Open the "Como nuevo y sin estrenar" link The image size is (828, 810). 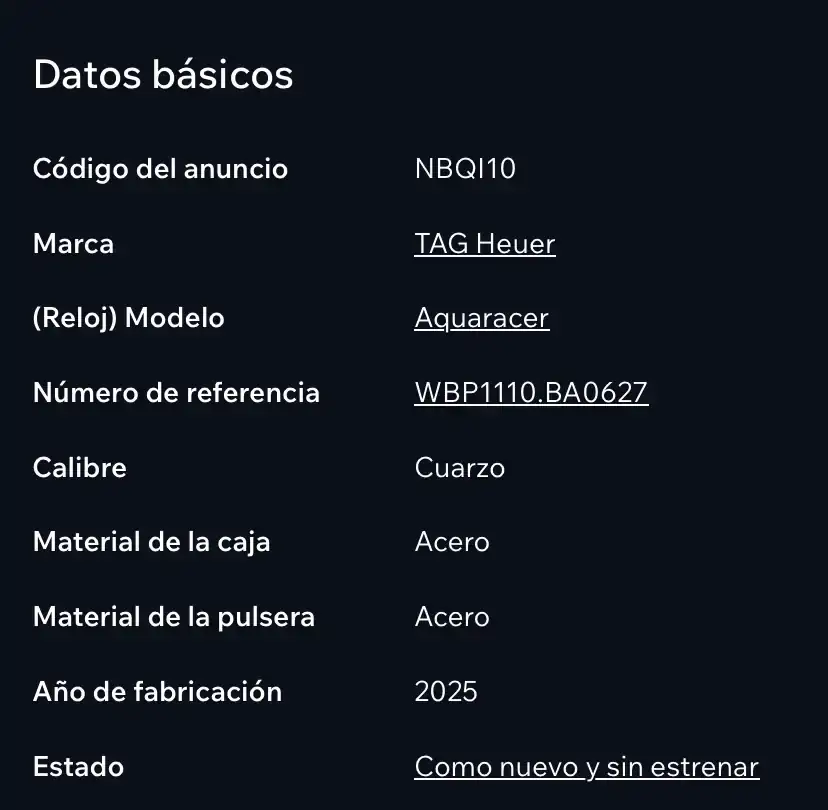pos(586,767)
